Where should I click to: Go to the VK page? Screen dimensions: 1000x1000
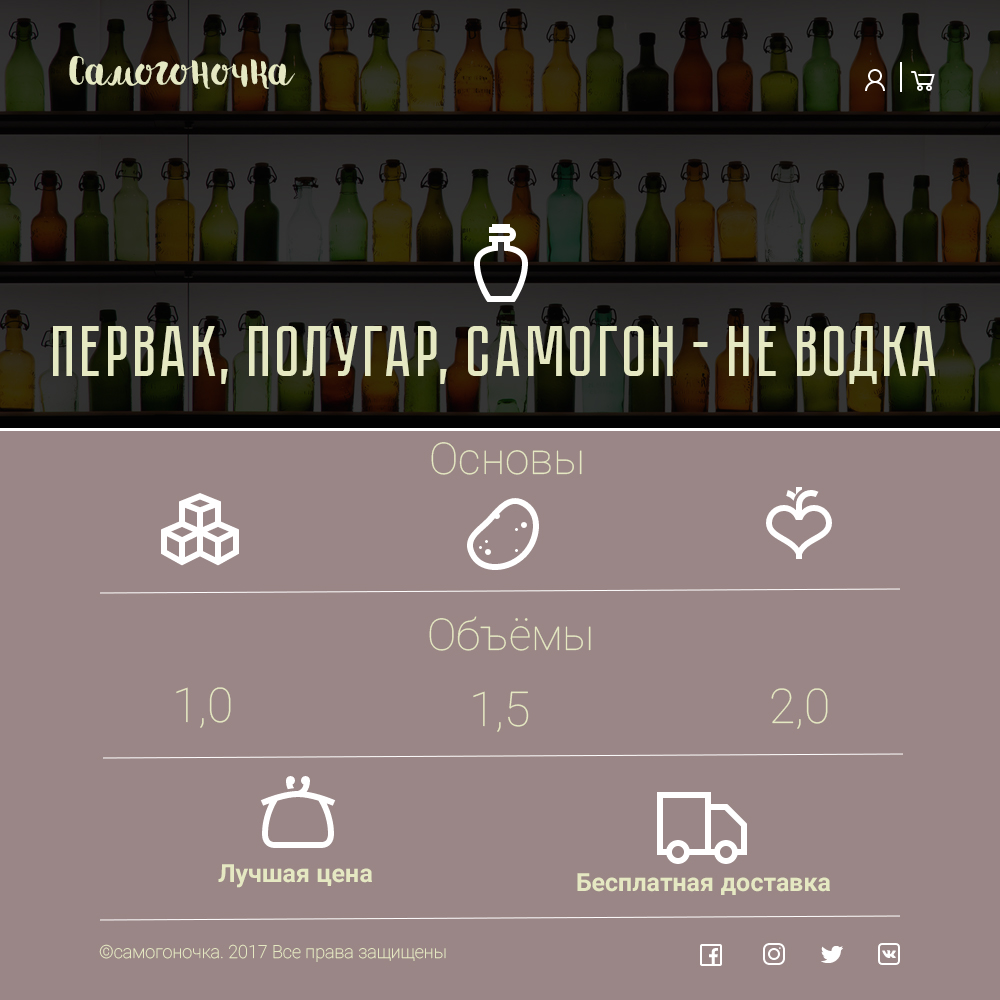(889, 954)
